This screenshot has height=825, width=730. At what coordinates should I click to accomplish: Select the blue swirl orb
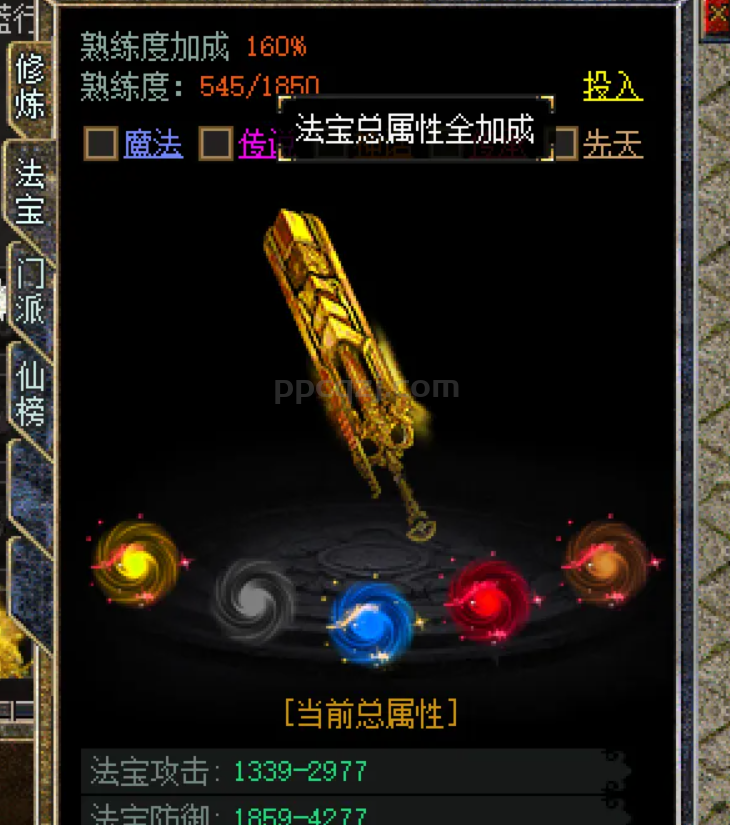coord(371,622)
